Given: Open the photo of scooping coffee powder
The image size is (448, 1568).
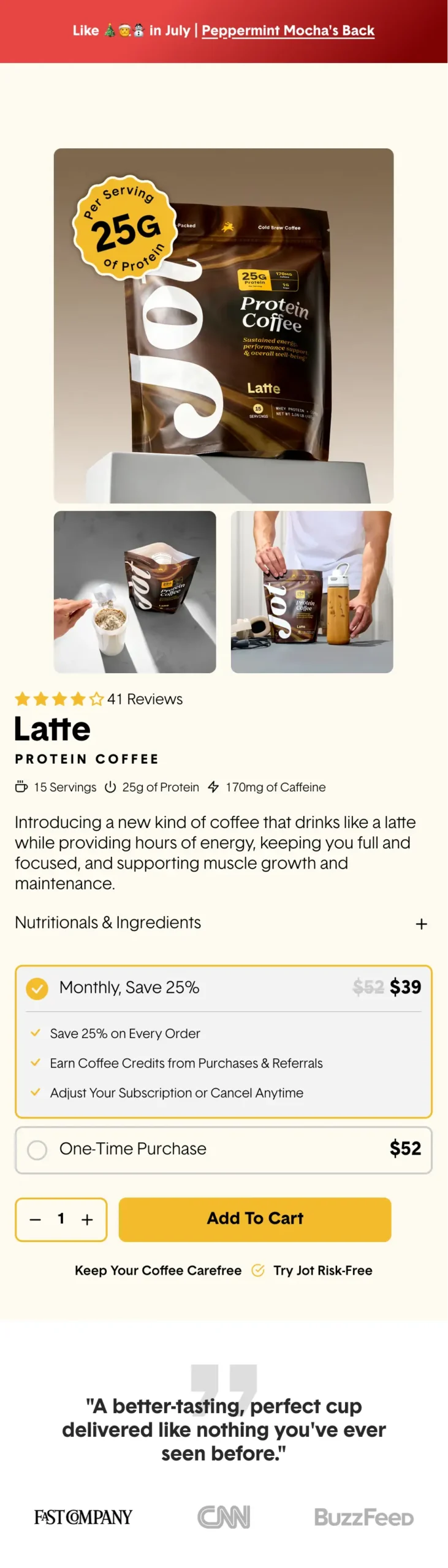Looking at the screenshot, I should tap(135, 592).
